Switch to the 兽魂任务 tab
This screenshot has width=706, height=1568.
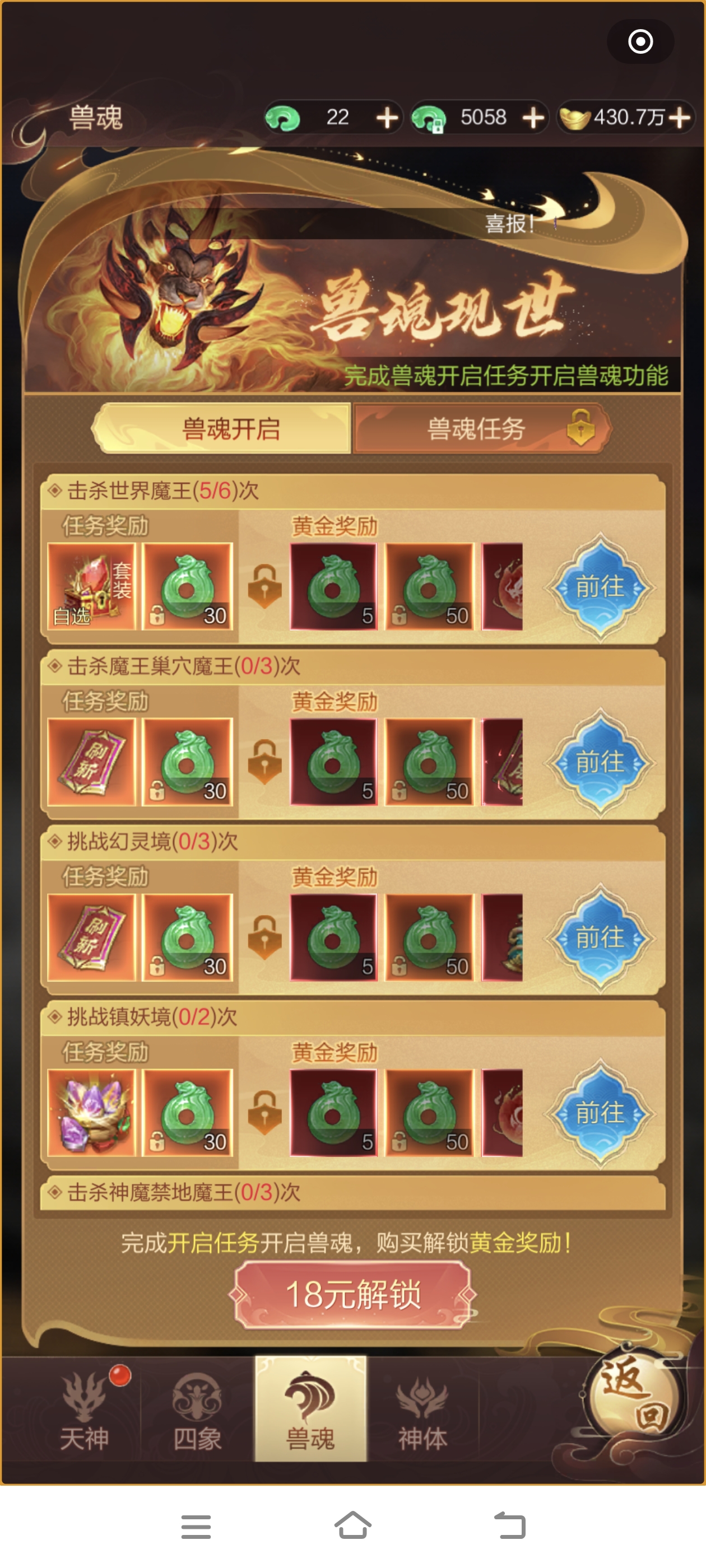[481, 428]
